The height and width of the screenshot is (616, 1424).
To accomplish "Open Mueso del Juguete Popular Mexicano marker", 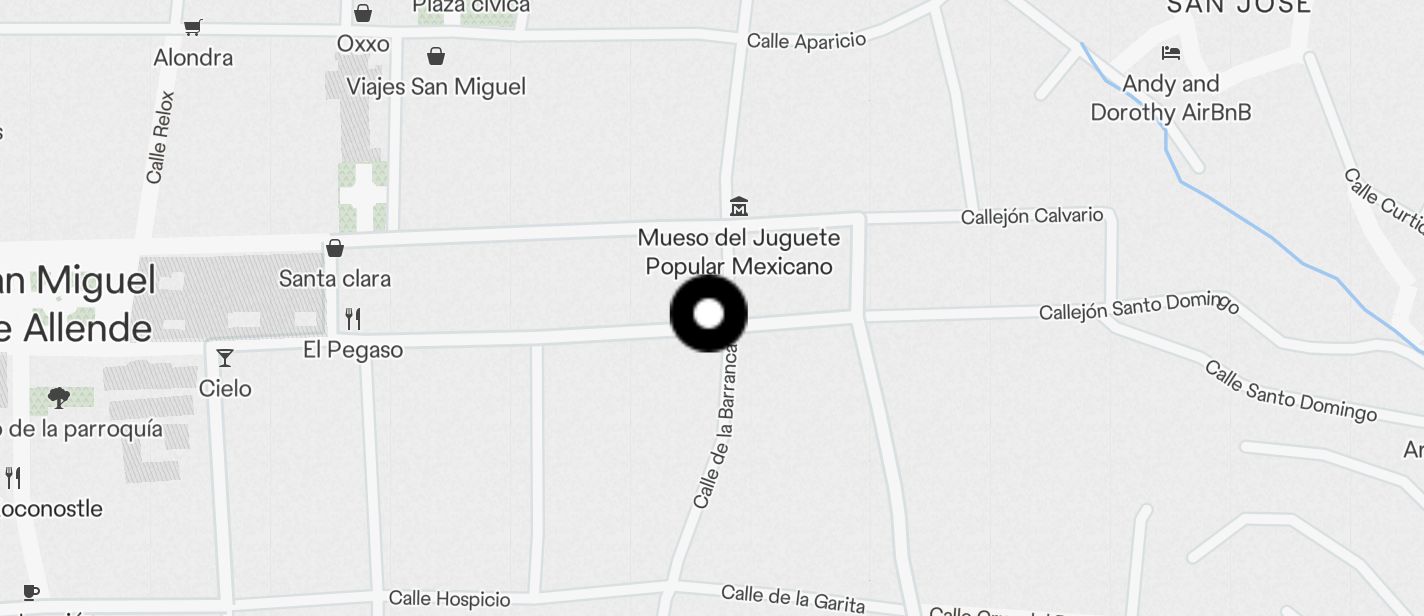I will coord(739,207).
